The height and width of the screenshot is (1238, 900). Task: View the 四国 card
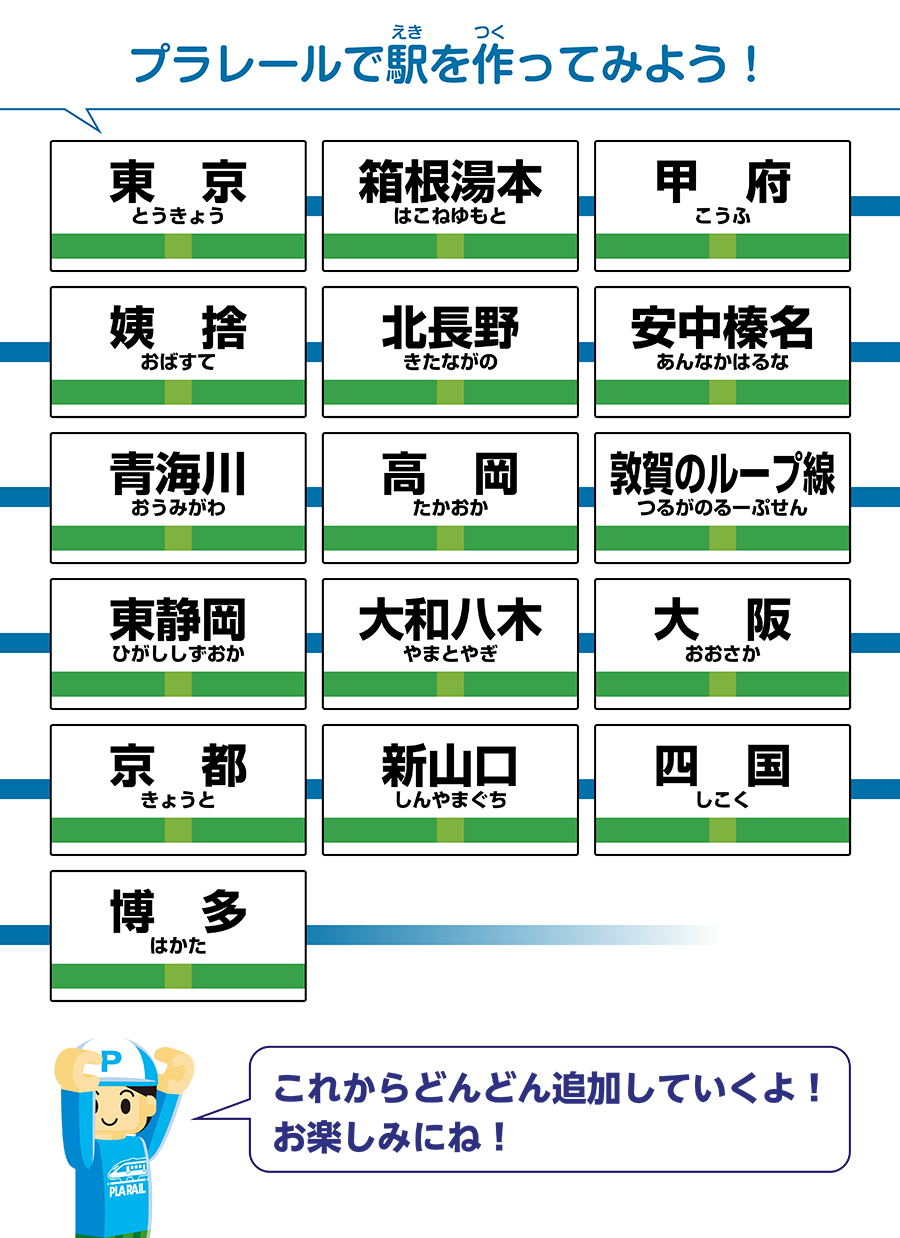point(722,790)
